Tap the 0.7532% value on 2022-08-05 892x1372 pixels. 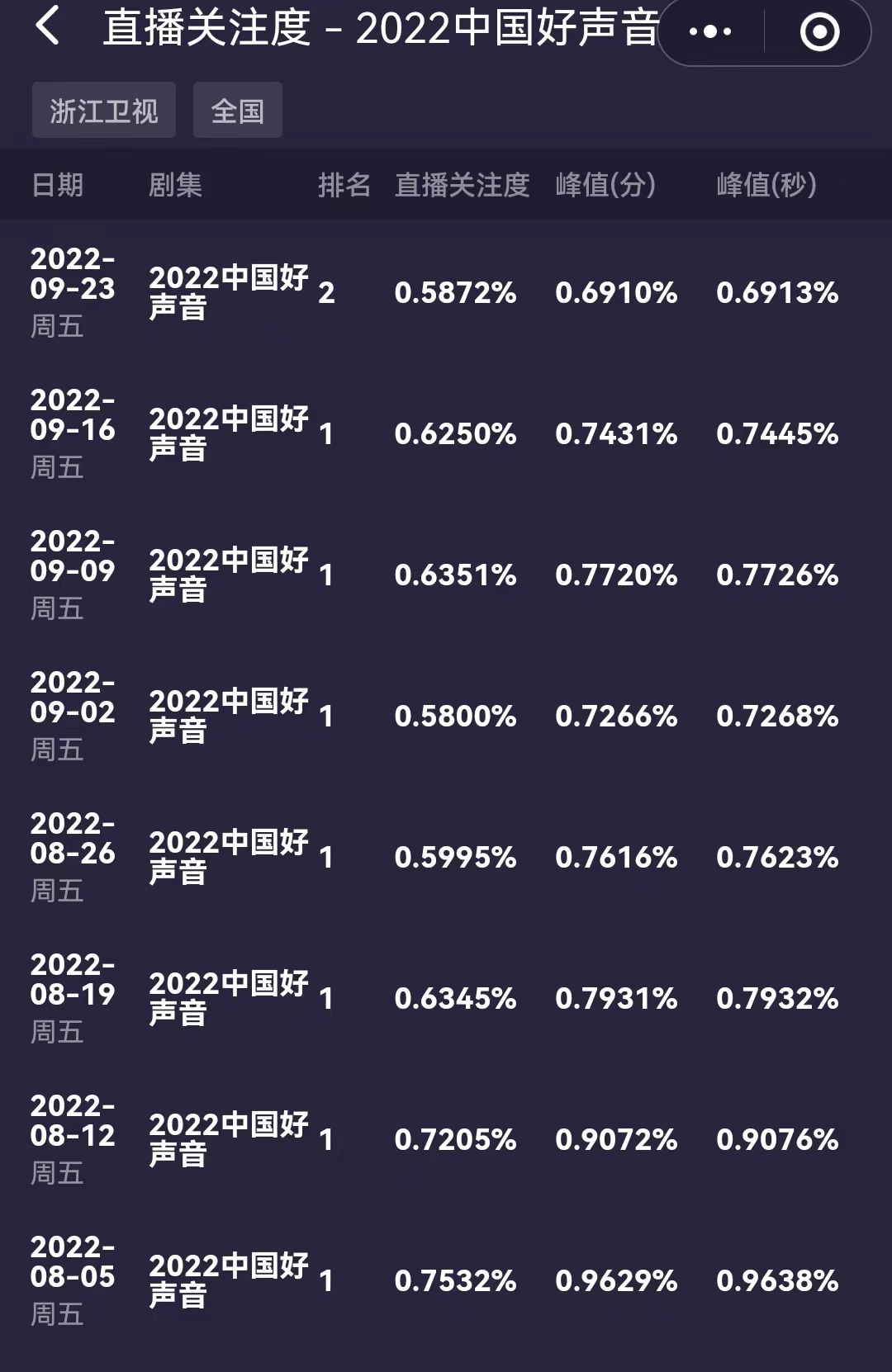coord(455,1280)
